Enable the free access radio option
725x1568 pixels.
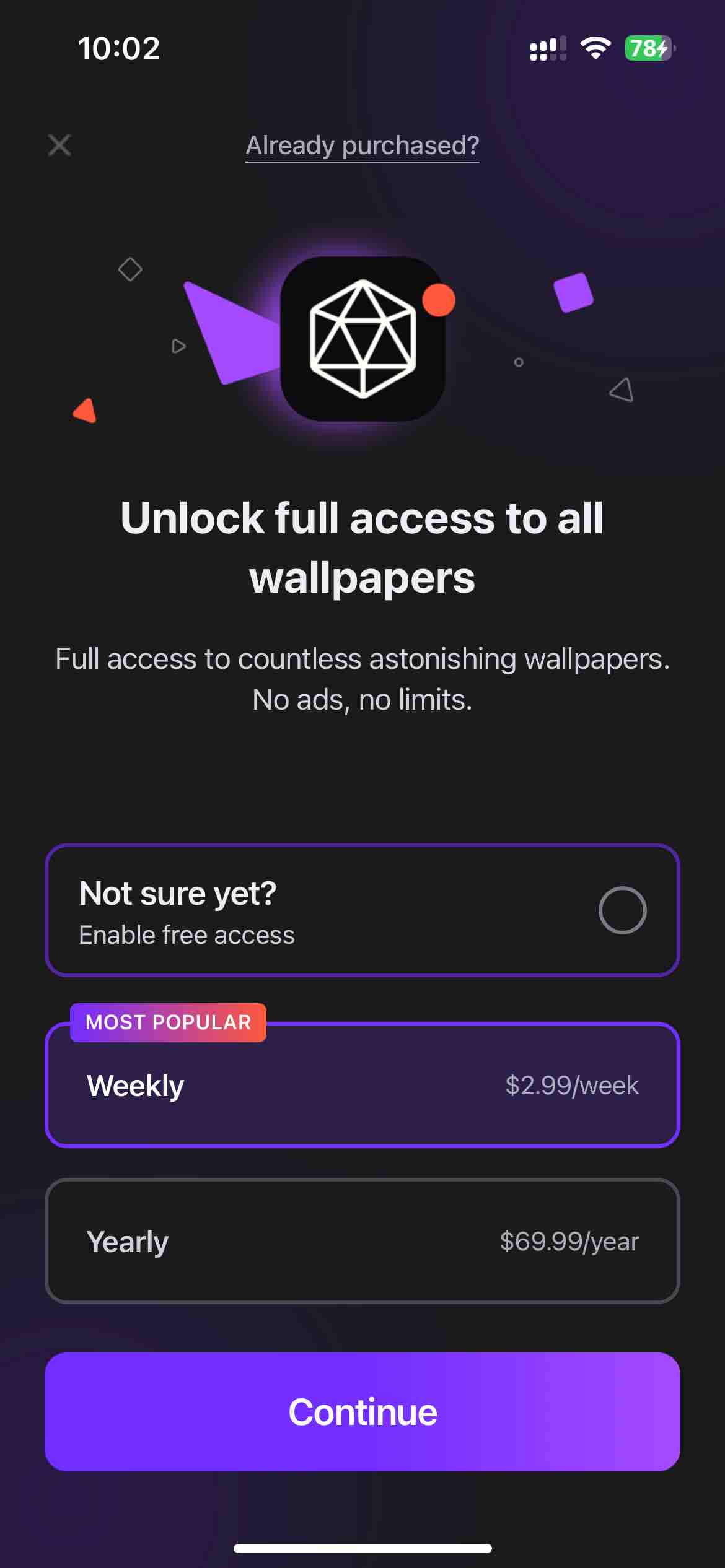tap(622, 910)
